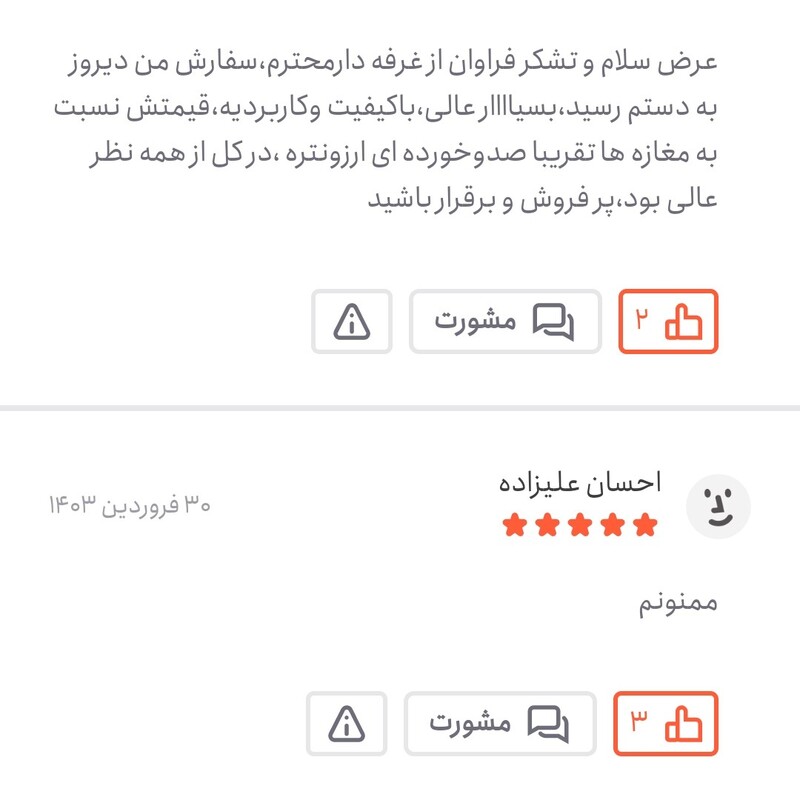Open احسان علیزاده's profile avatar
Image resolution: width=800 pixels, height=800 pixels.
[717, 508]
